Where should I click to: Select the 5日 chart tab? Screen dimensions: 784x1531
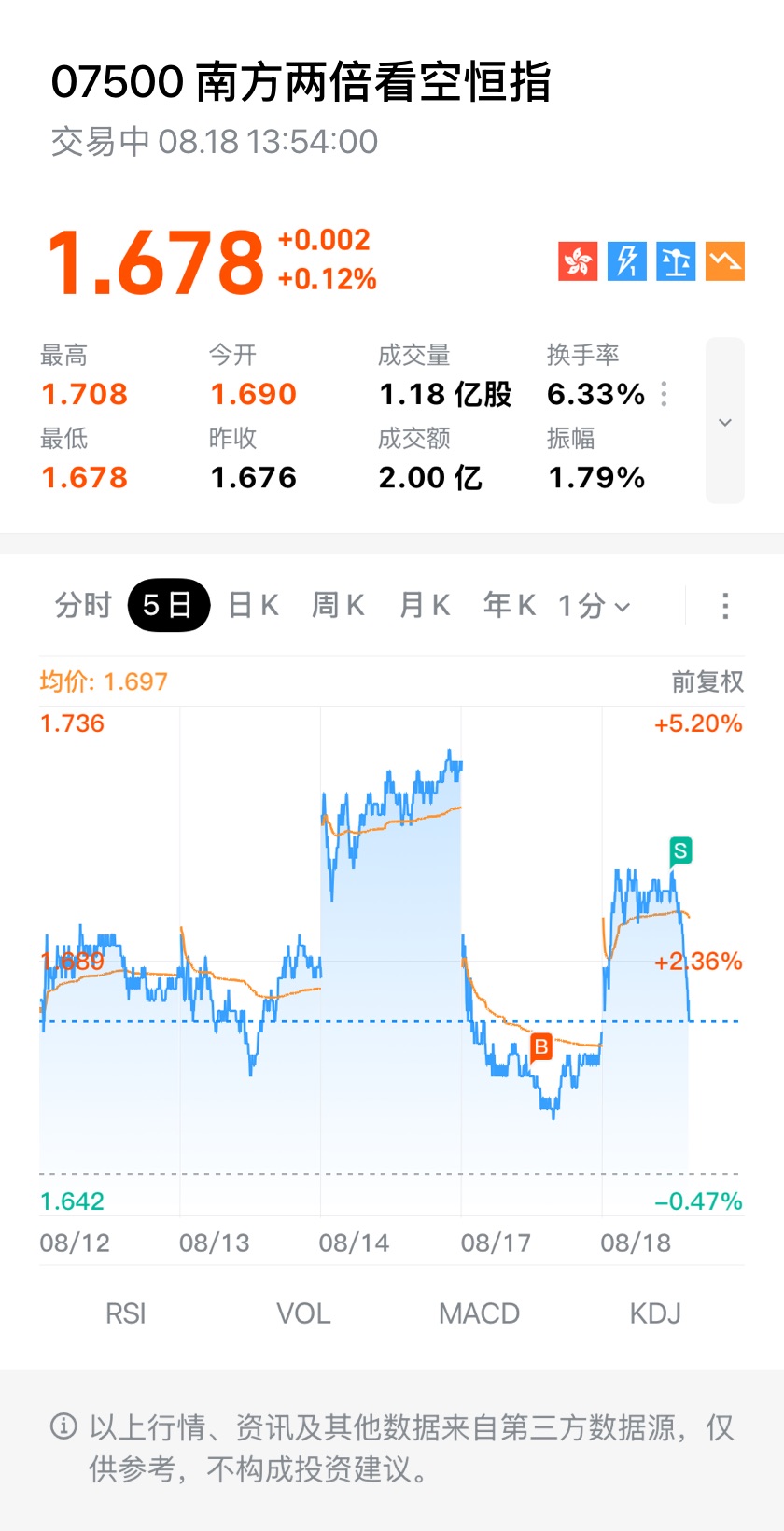click(168, 605)
